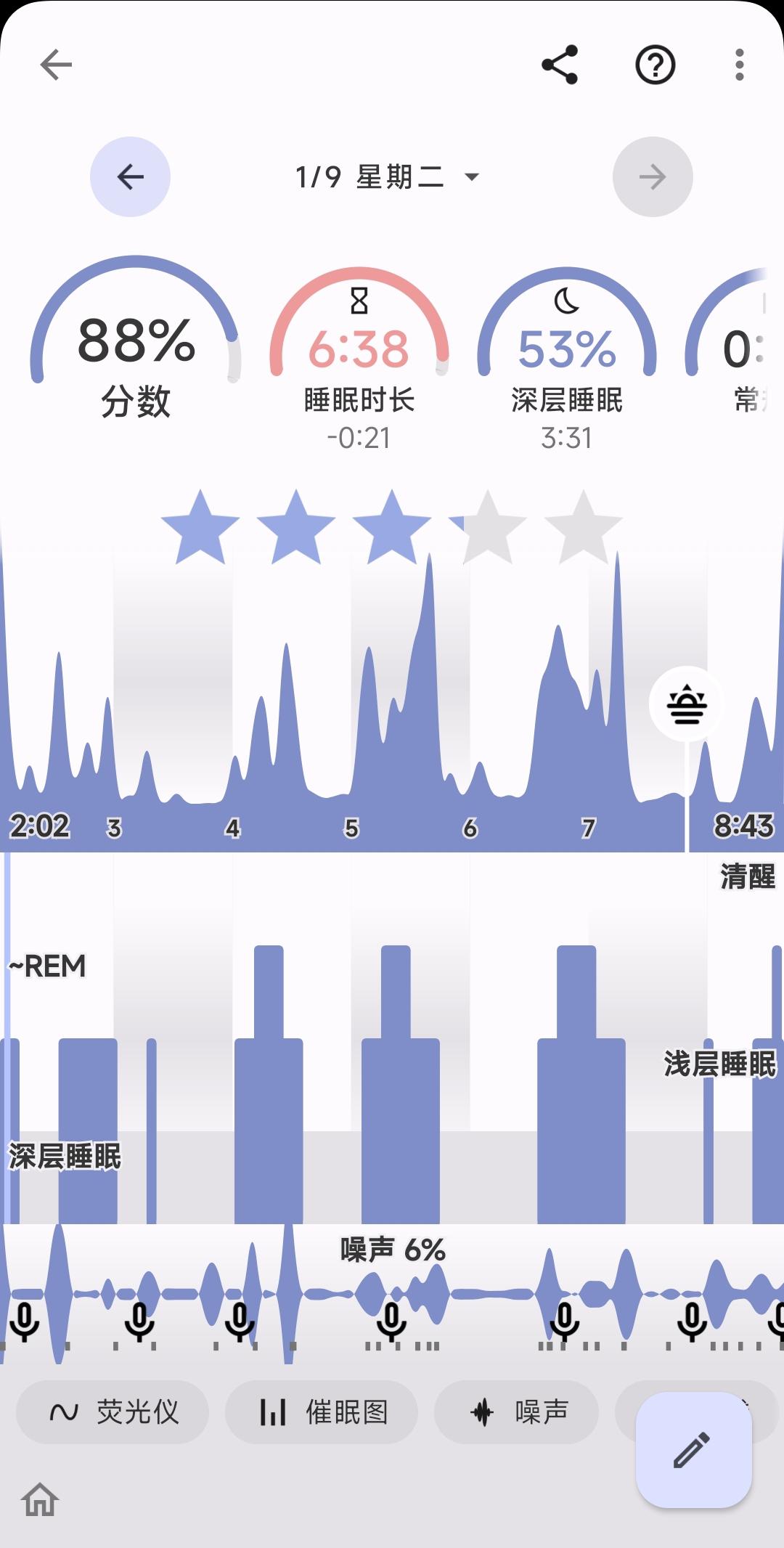Image resolution: width=784 pixels, height=1548 pixels.
Task: Tap the pencil edit floating button
Action: click(693, 1450)
